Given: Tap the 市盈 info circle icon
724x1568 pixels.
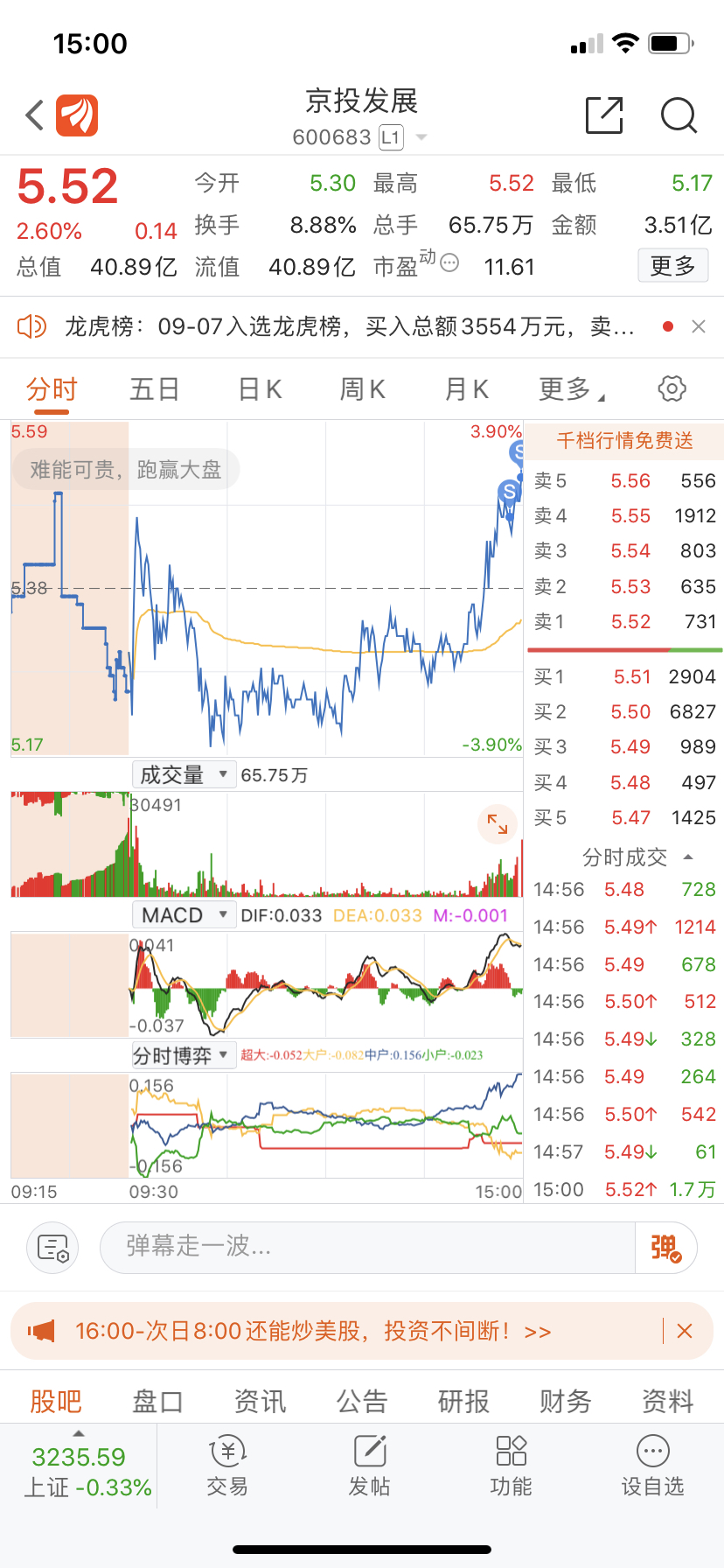Looking at the screenshot, I should click(448, 262).
